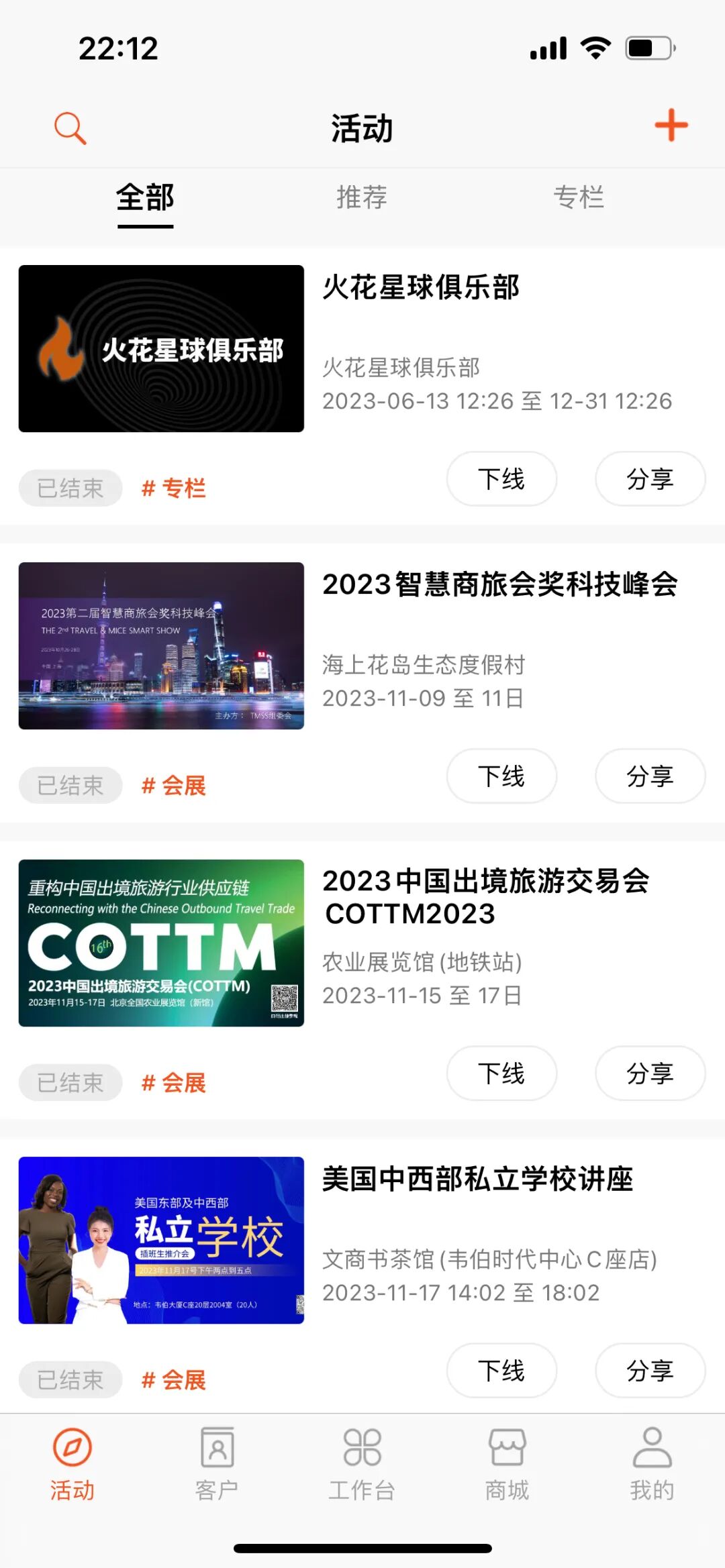Open the 2023智慧商旅会奖科技峰会 event
The width and height of the screenshot is (725, 1568).
tap(499, 584)
